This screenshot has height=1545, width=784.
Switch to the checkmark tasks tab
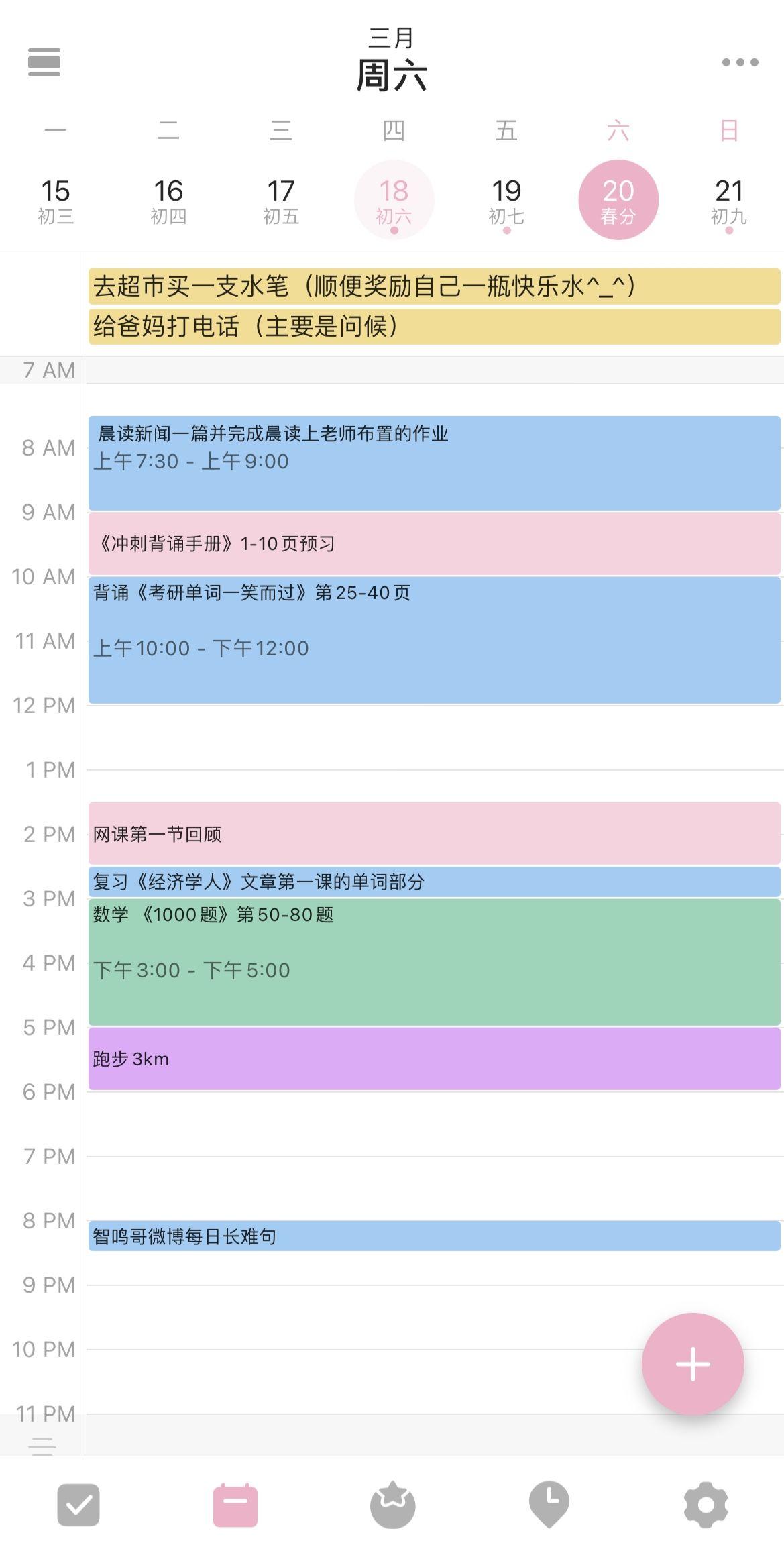(x=78, y=1505)
